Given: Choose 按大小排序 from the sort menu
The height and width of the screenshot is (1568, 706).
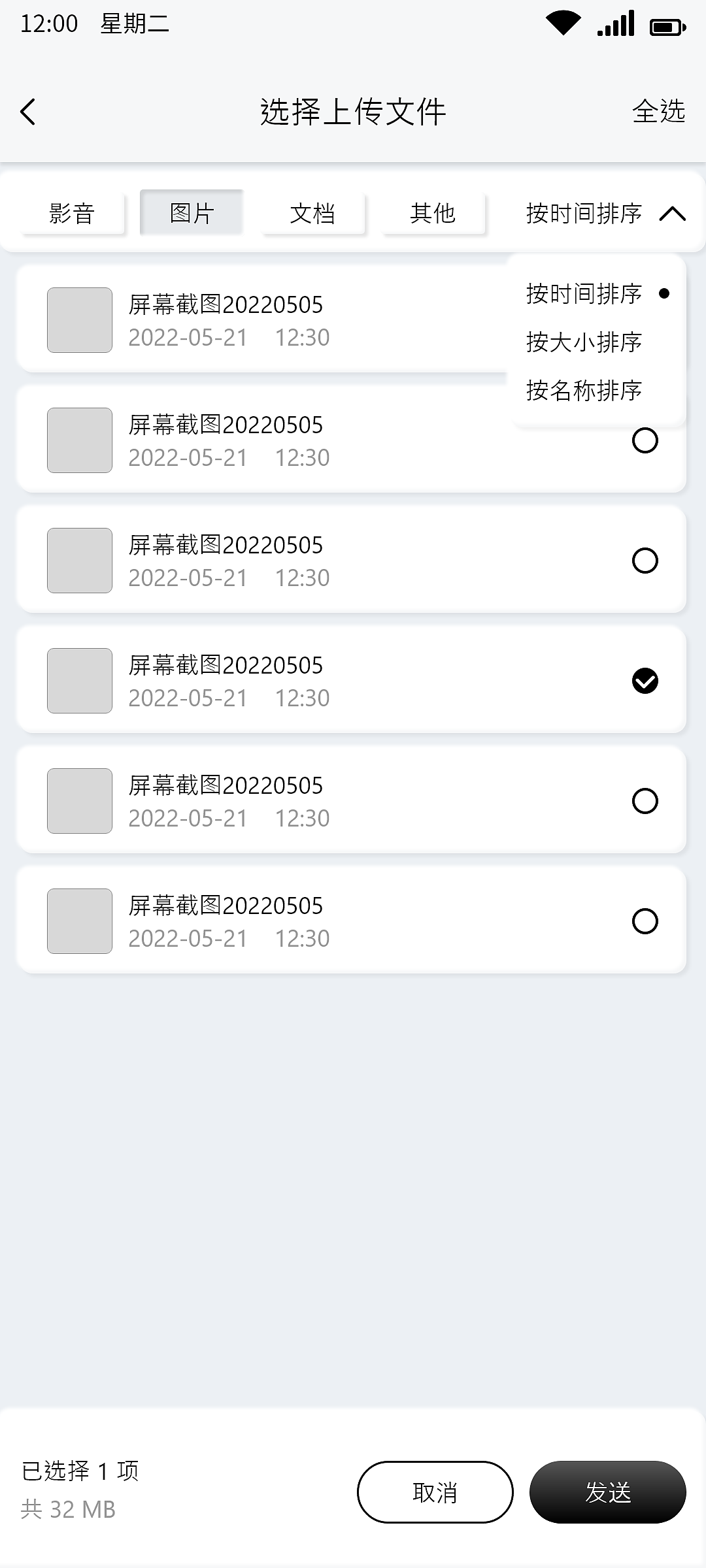Looking at the screenshot, I should pyautogui.click(x=585, y=342).
